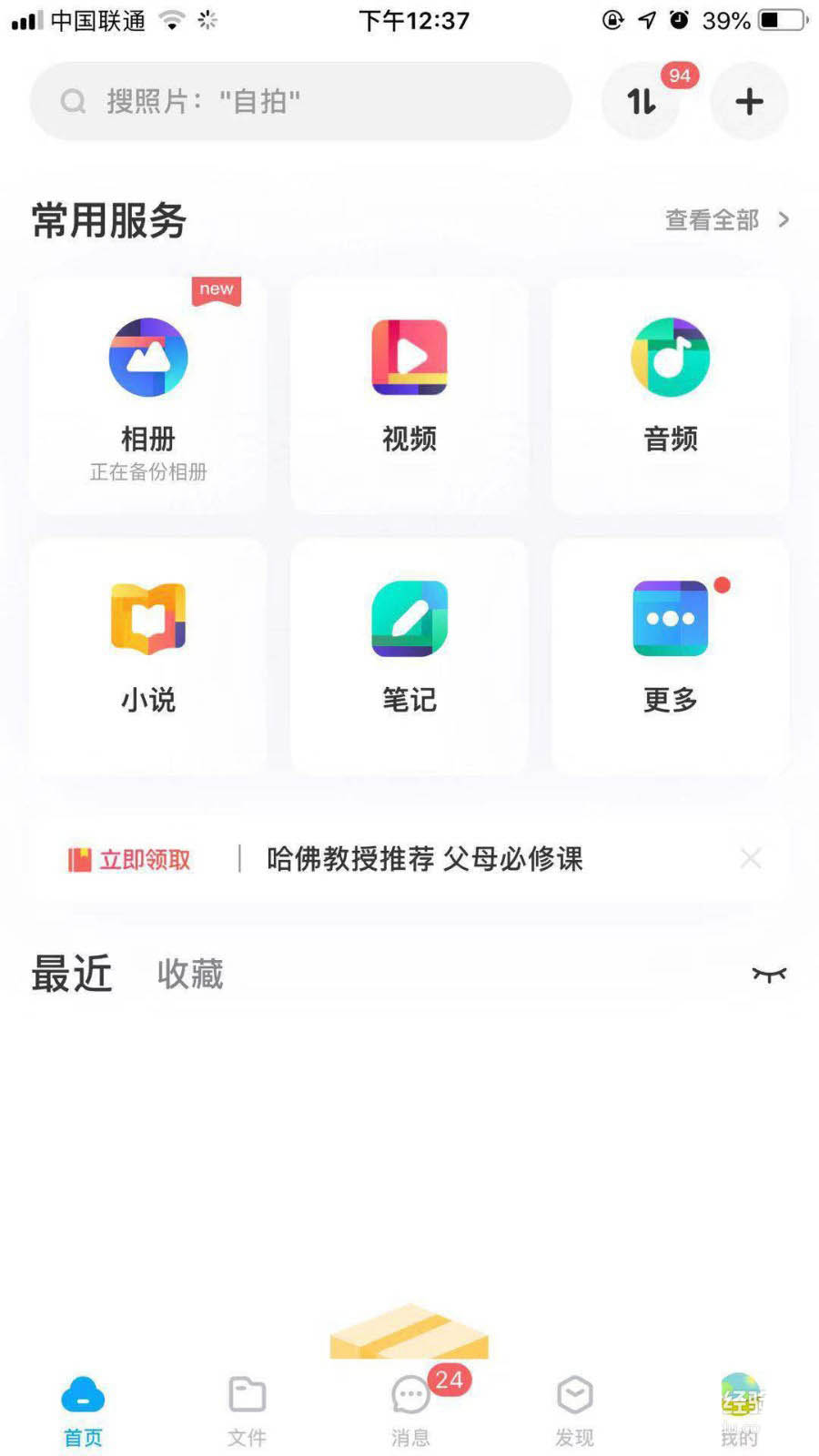Open the 音频 audio service
The image size is (819, 1456).
tap(671, 395)
